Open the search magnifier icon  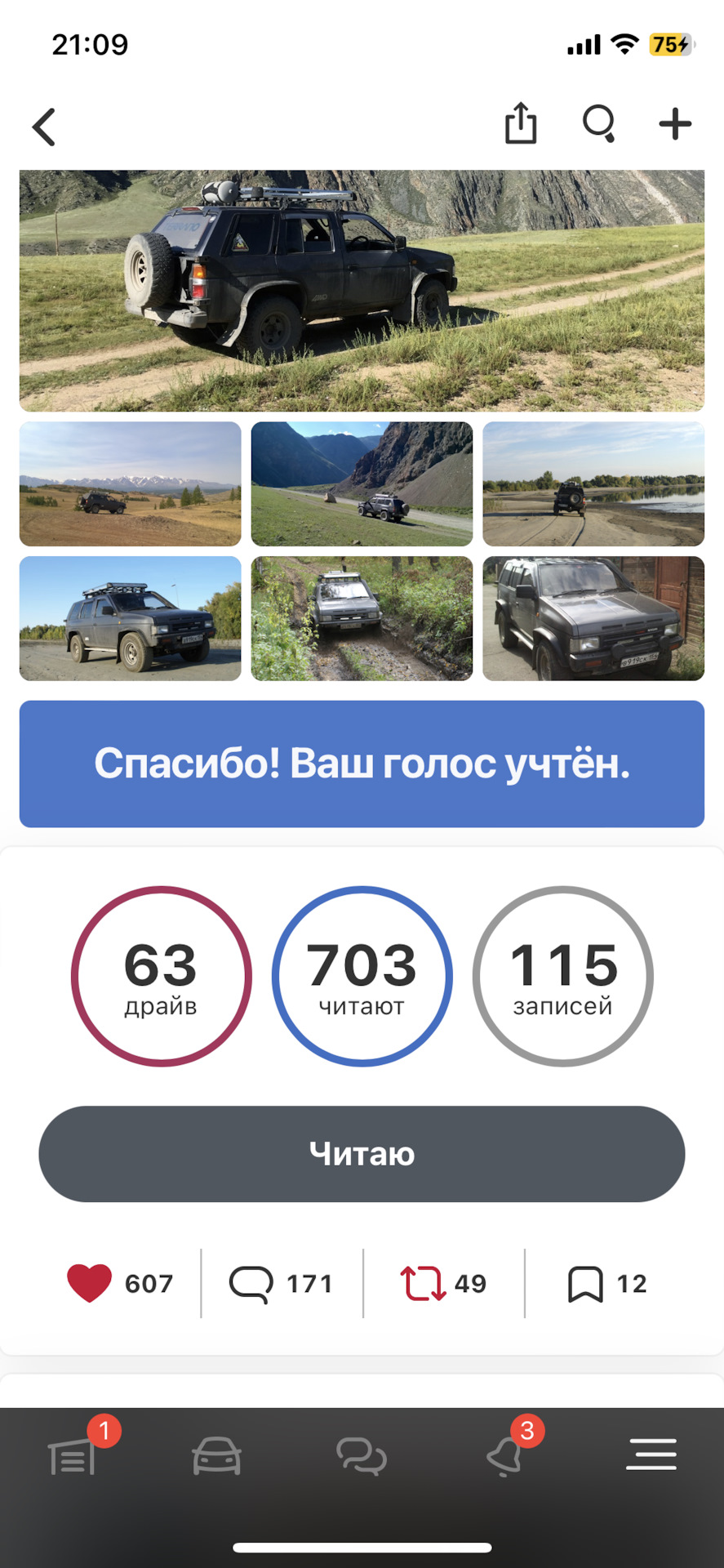coord(598,124)
